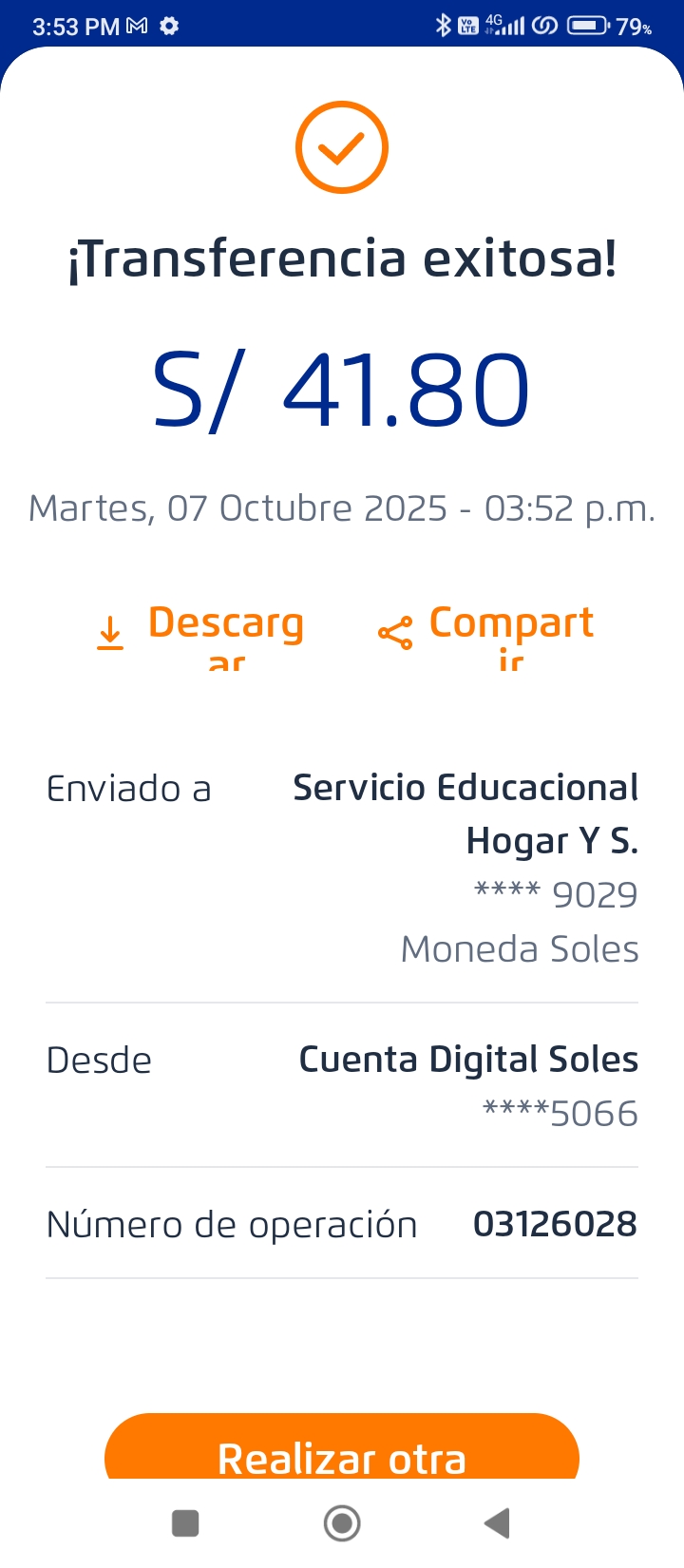Viewport: 684px width, 1568px height.
Task: Go back using the system back button
Action: (497, 1523)
